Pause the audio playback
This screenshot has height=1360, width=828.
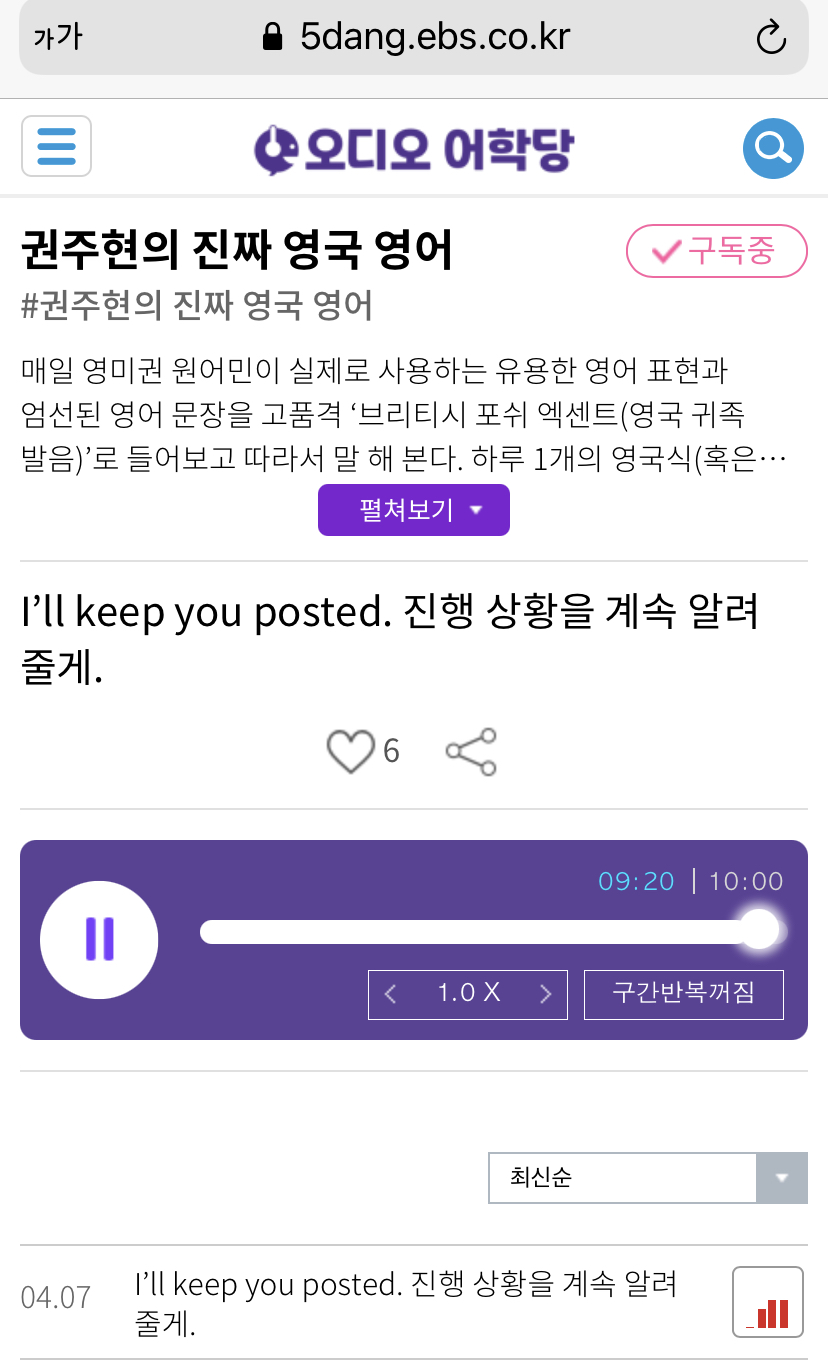[x=98, y=940]
